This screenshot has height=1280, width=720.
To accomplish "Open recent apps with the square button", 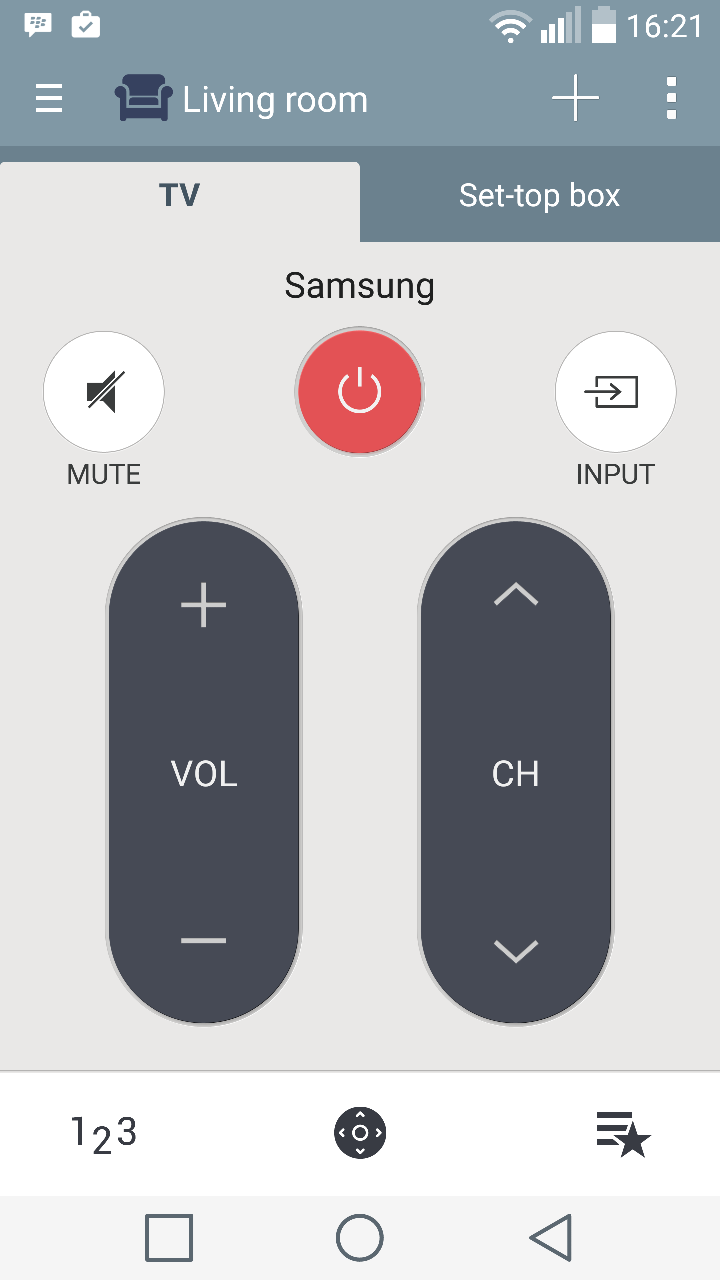I will pyautogui.click(x=169, y=1238).
